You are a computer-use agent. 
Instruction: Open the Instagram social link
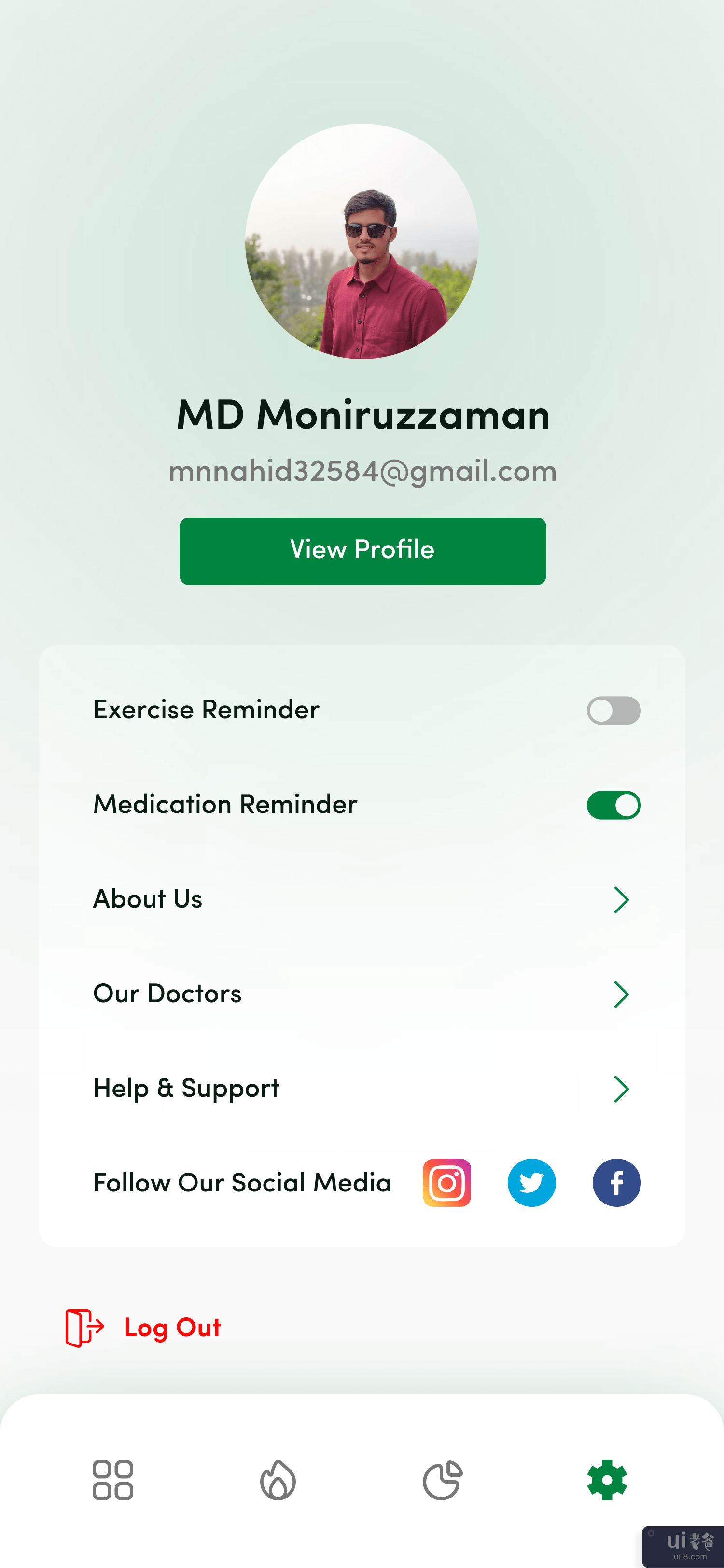click(446, 1182)
